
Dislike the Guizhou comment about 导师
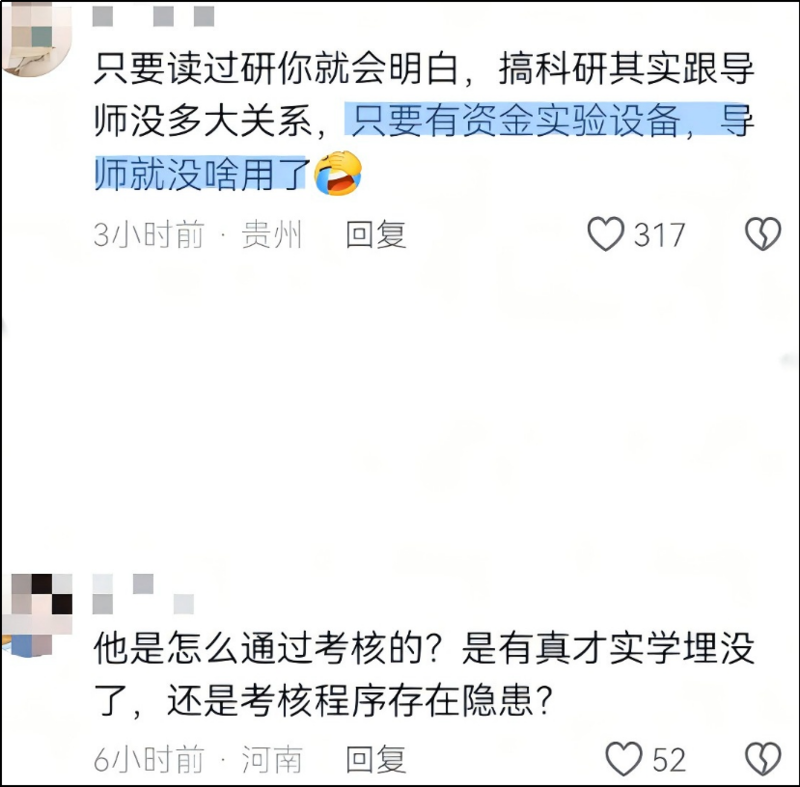(x=763, y=235)
